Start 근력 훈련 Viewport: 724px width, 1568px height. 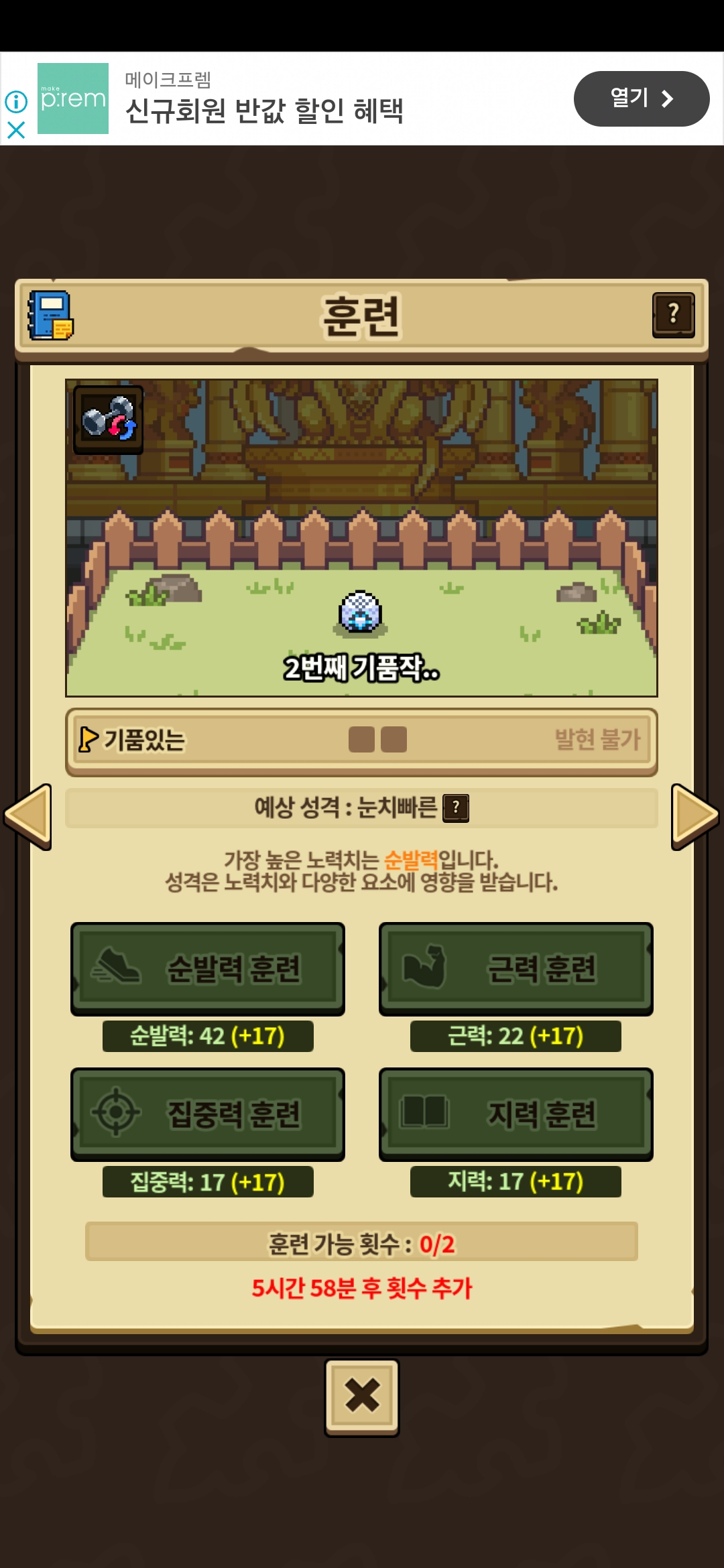(516, 968)
